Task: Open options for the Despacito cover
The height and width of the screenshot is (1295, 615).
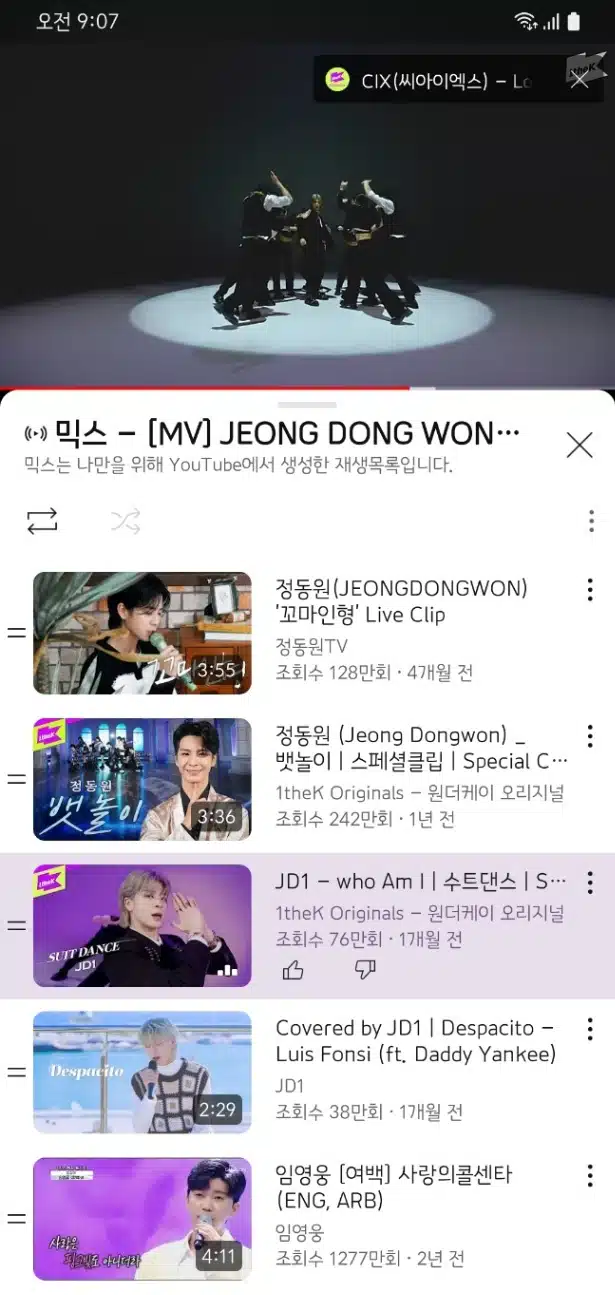Action: point(590,1028)
